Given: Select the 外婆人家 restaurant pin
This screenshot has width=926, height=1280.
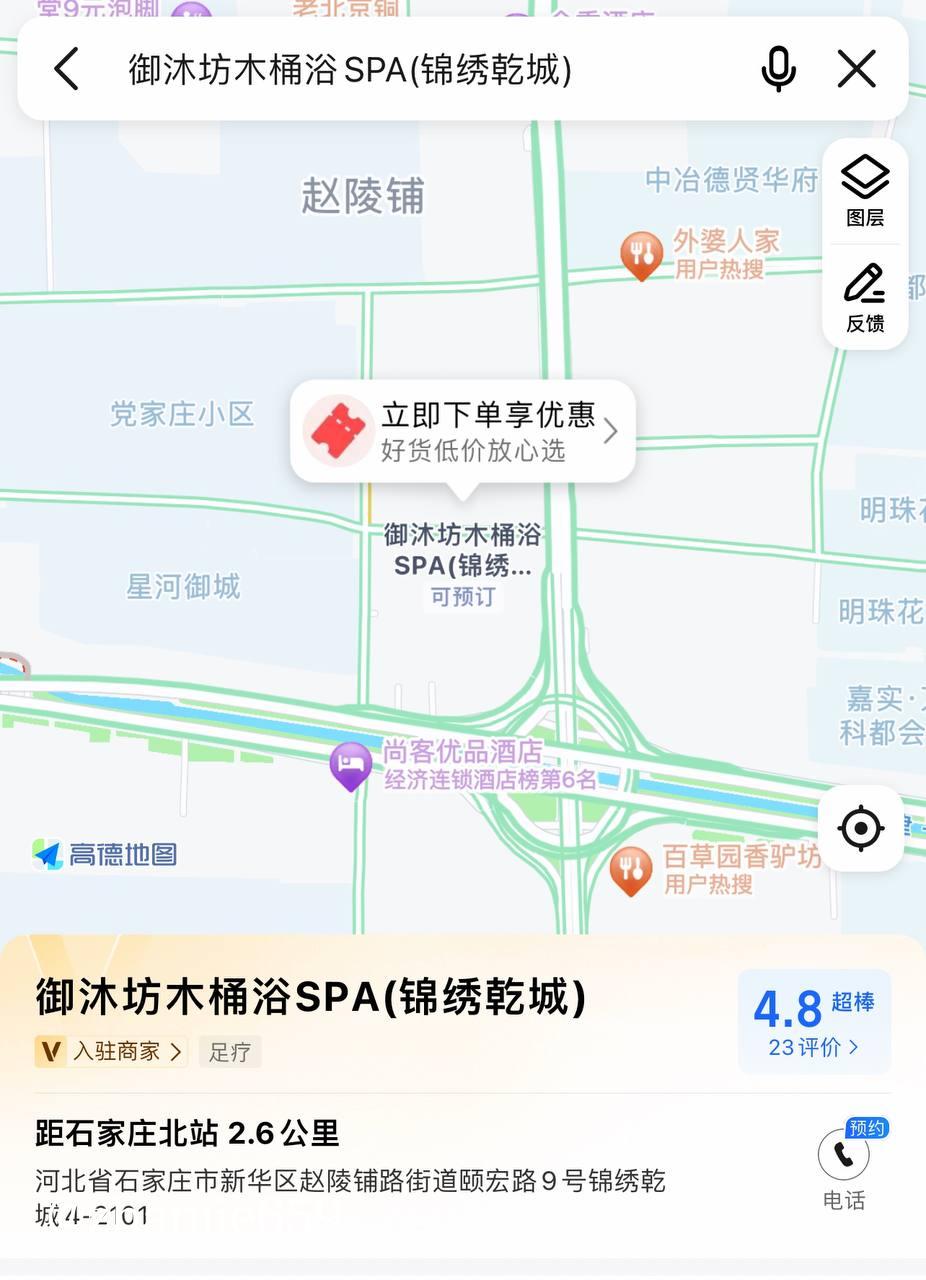Looking at the screenshot, I should pyautogui.click(x=642, y=255).
